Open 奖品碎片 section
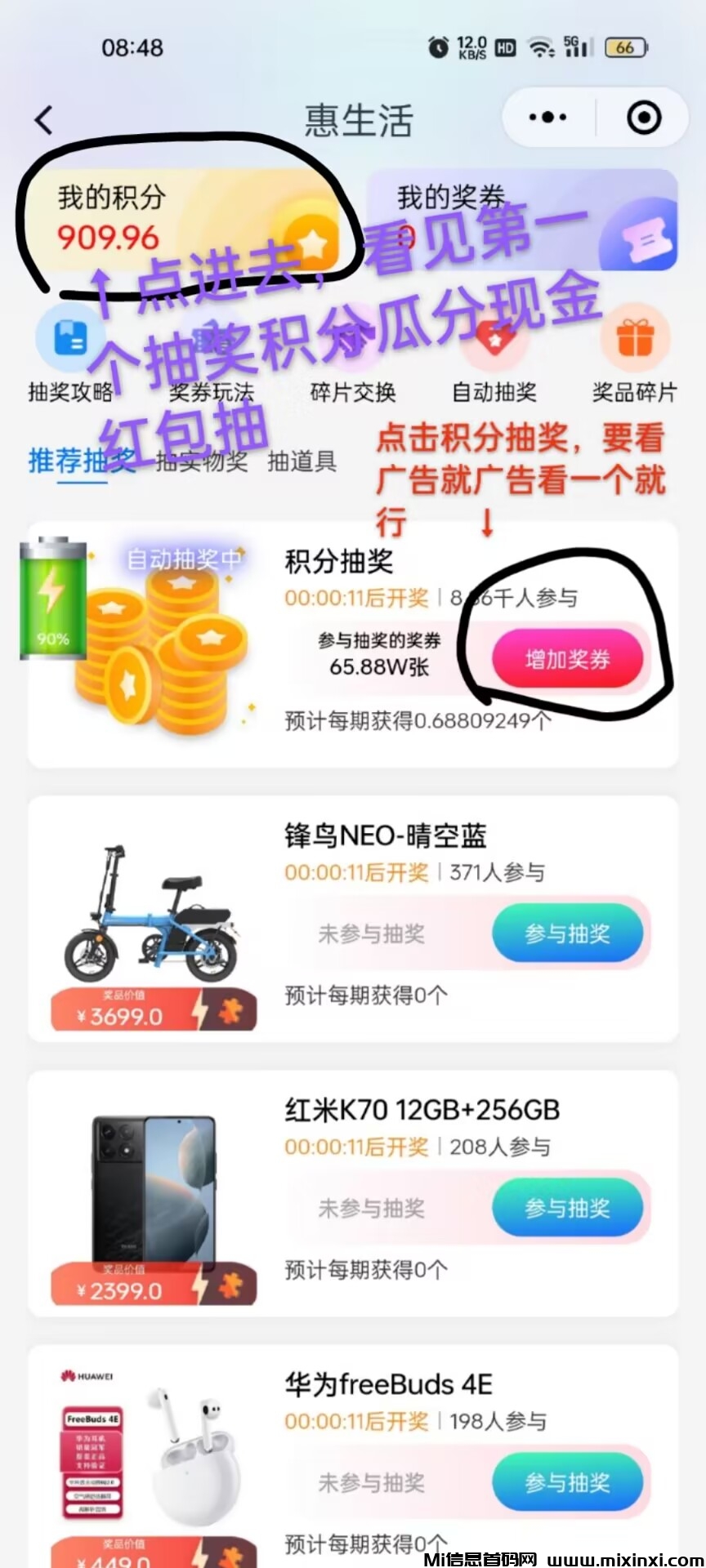The width and height of the screenshot is (706, 1568). tap(635, 353)
